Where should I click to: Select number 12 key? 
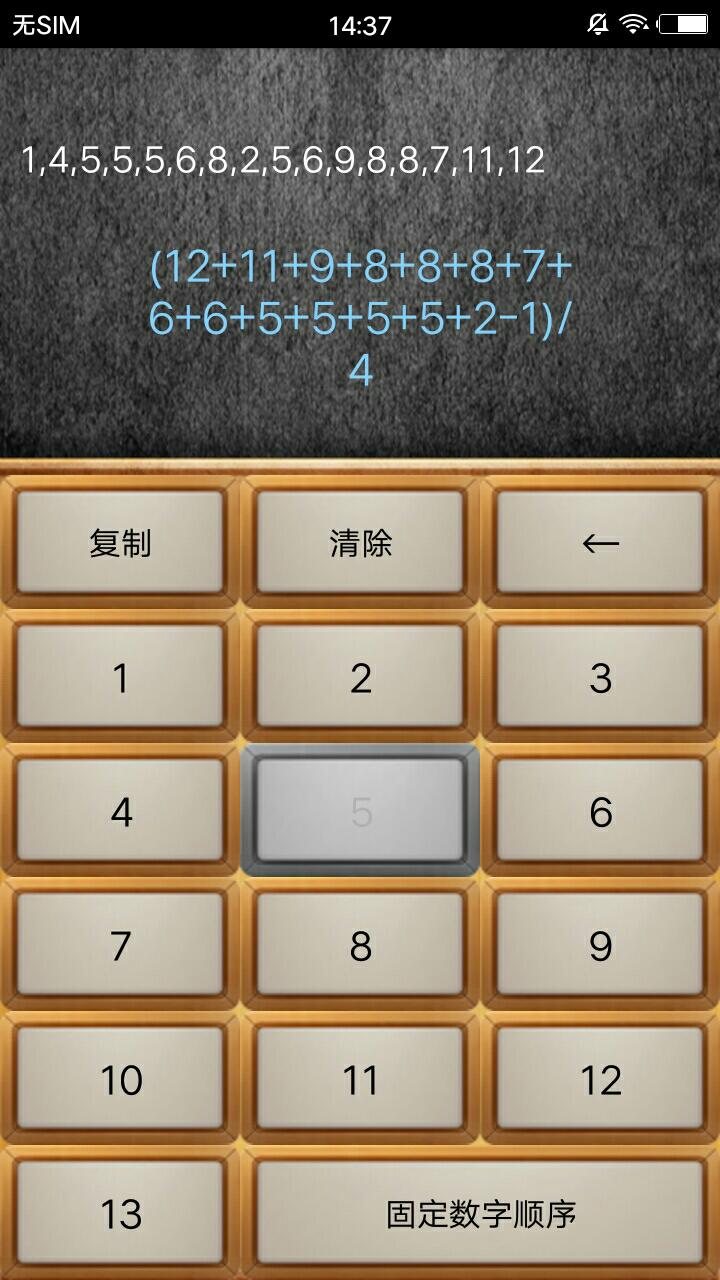click(x=600, y=1079)
